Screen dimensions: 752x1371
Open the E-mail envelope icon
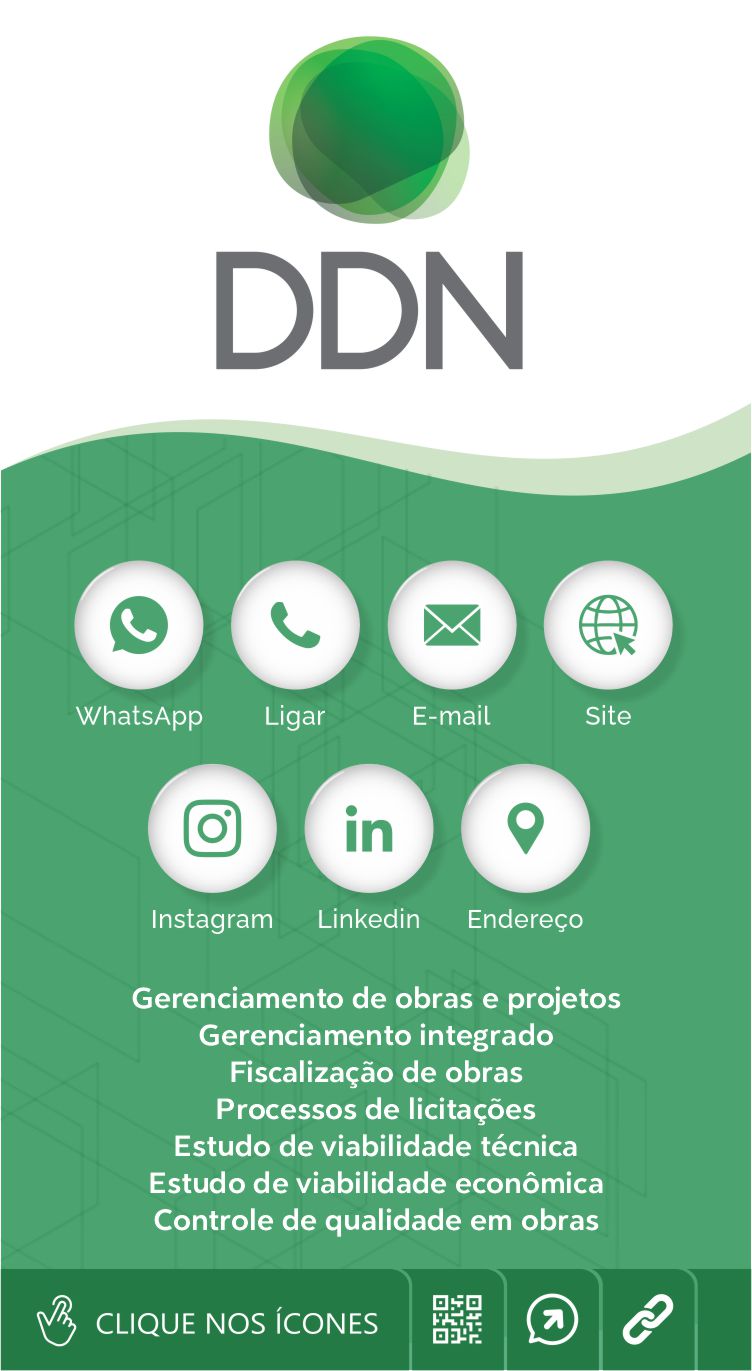click(x=452, y=624)
